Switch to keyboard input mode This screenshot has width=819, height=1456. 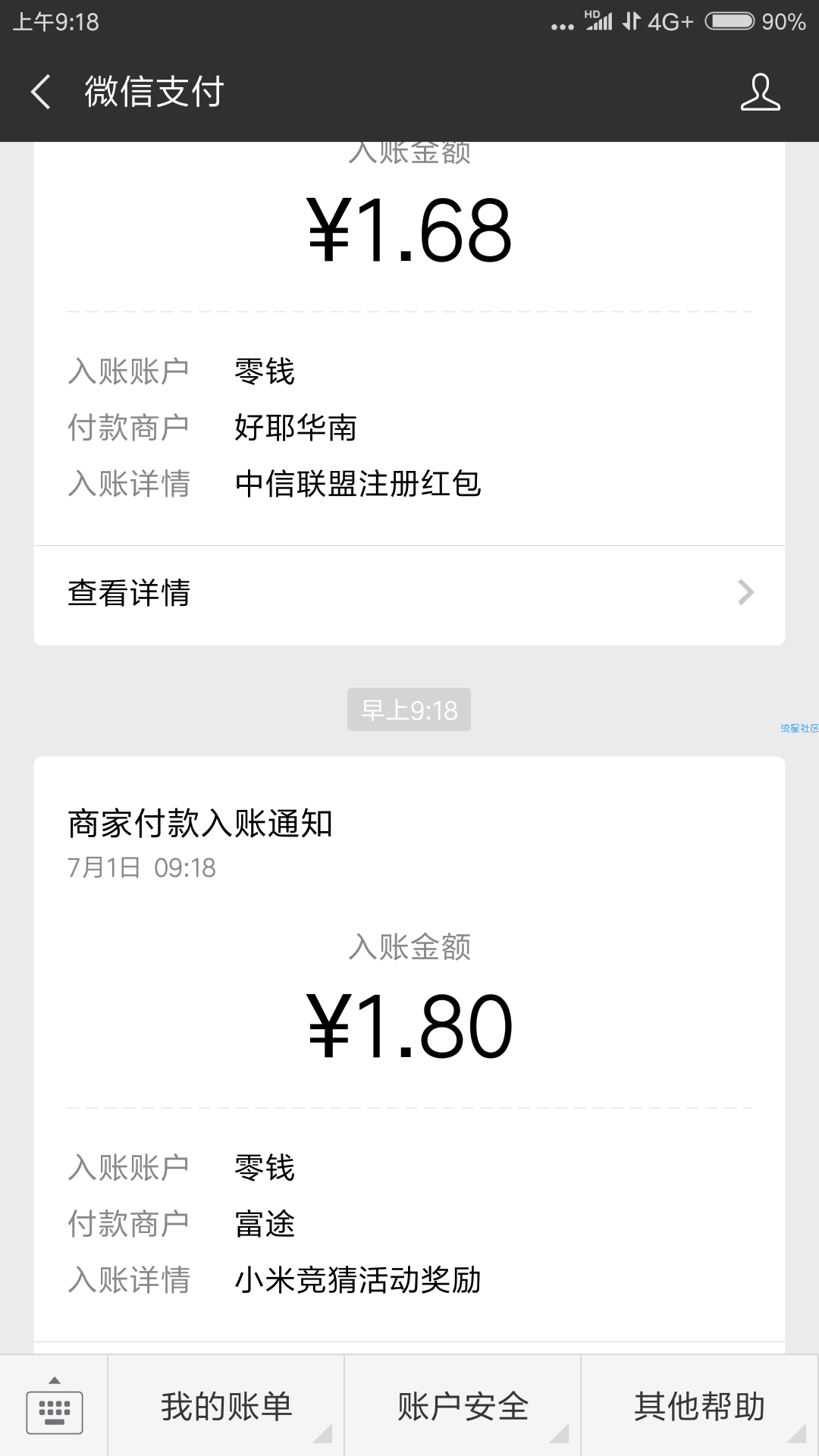point(55,1405)
